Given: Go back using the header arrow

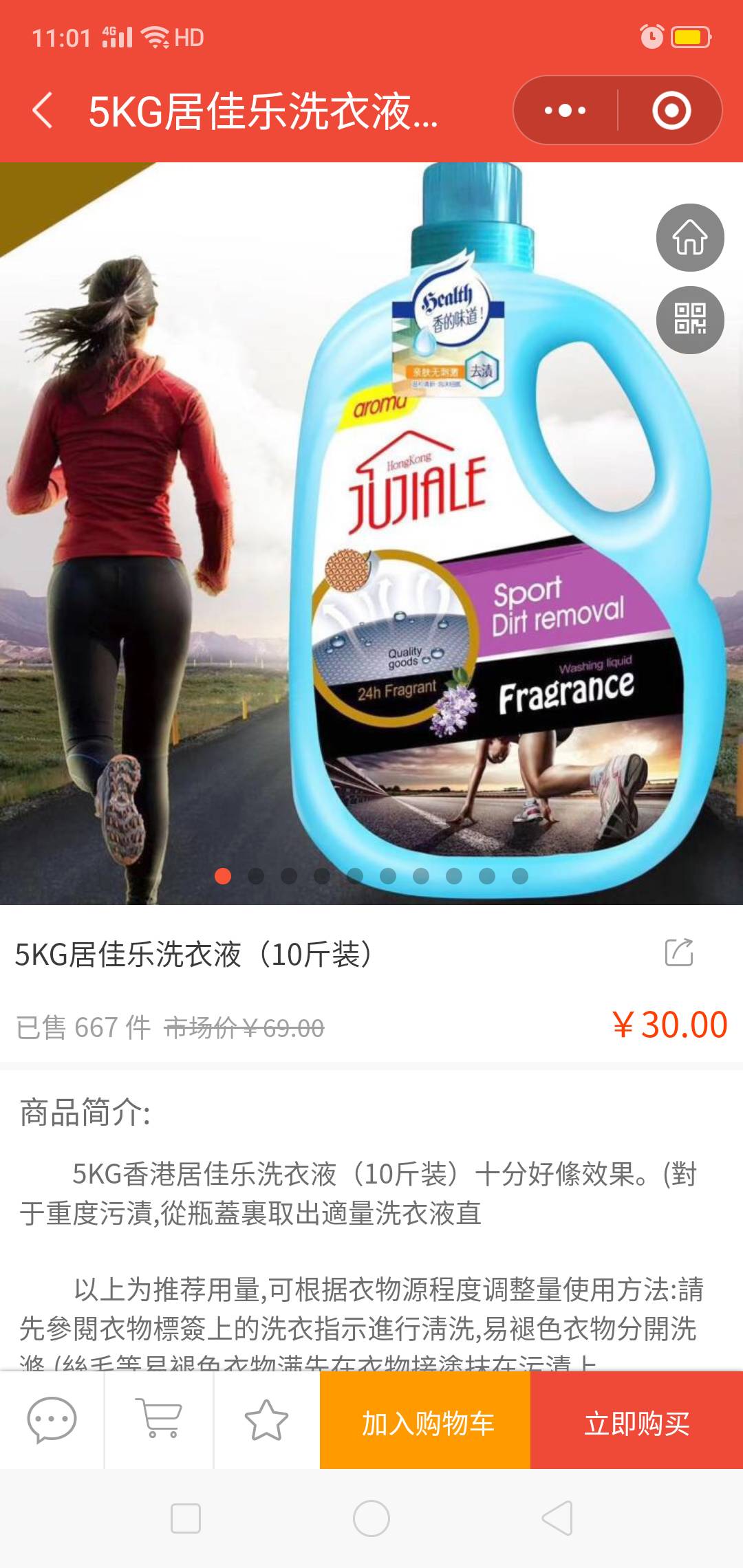Looking at the screenshot, I should [43, 111].
